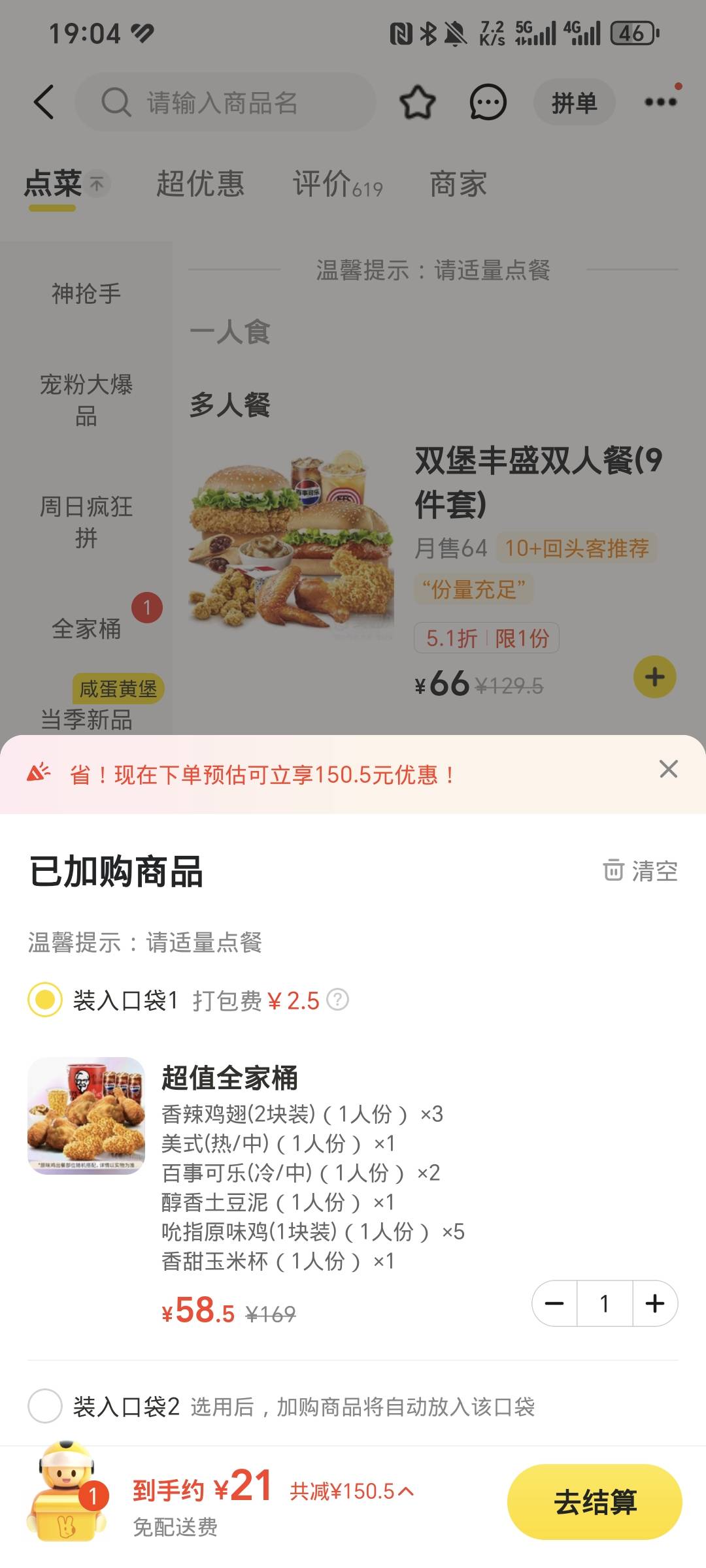Viewport: 706px width, 1568px height.
Task: Select the 装入口袋1 bag option
Action: 45,1000
